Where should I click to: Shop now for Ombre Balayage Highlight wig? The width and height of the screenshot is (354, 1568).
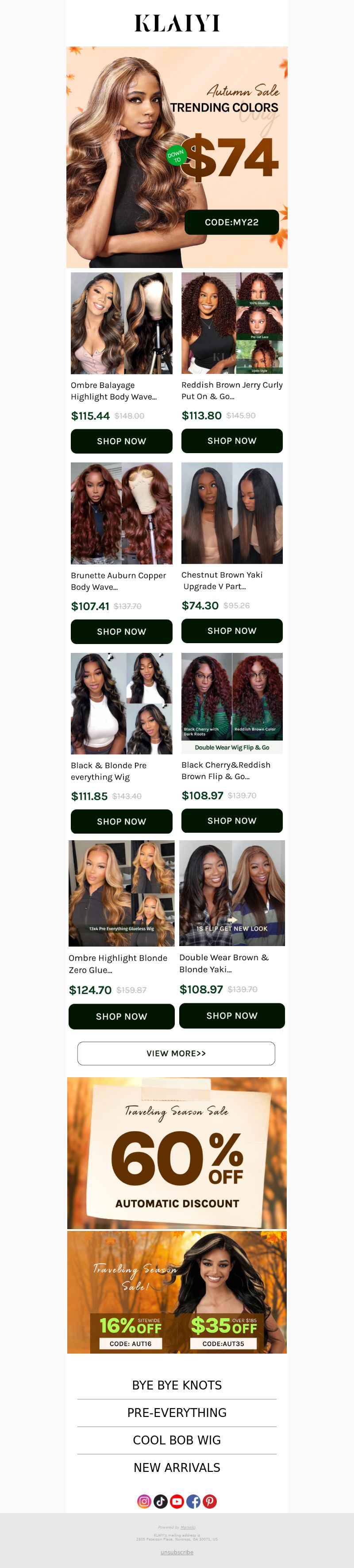(121, 441)
